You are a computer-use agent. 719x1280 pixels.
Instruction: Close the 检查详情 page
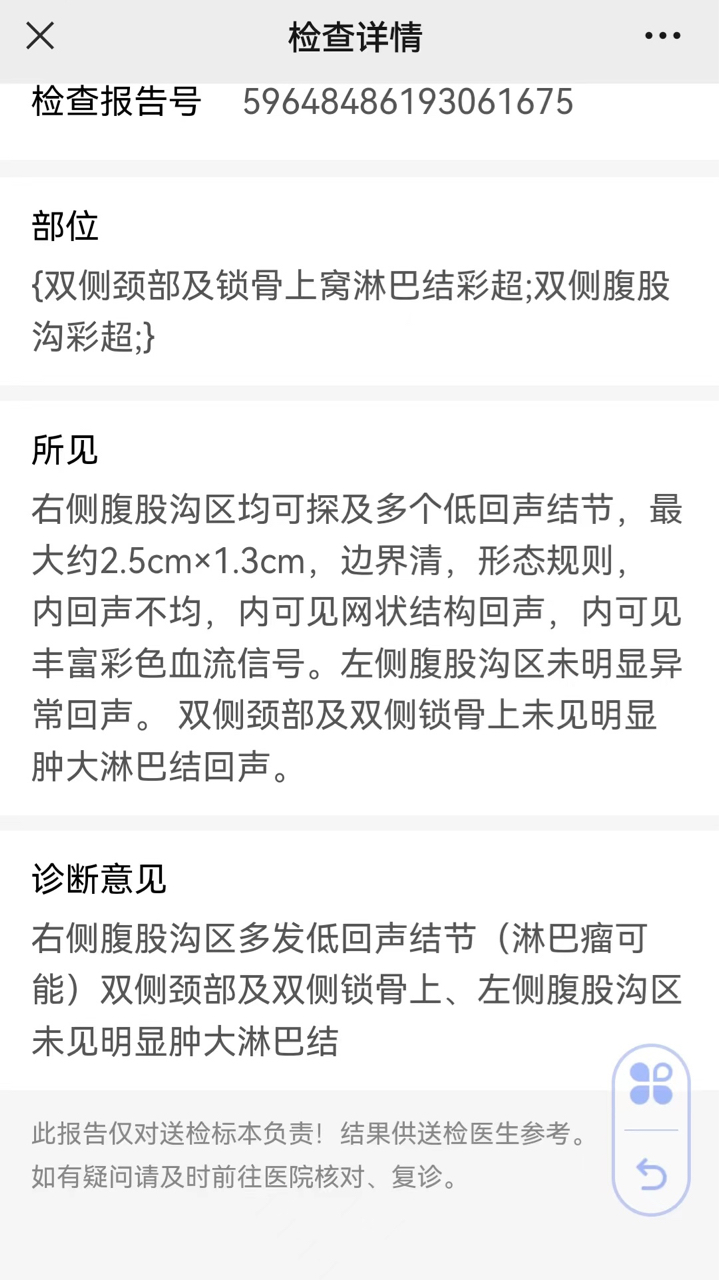pyautogui.click(x=40, y=37)
